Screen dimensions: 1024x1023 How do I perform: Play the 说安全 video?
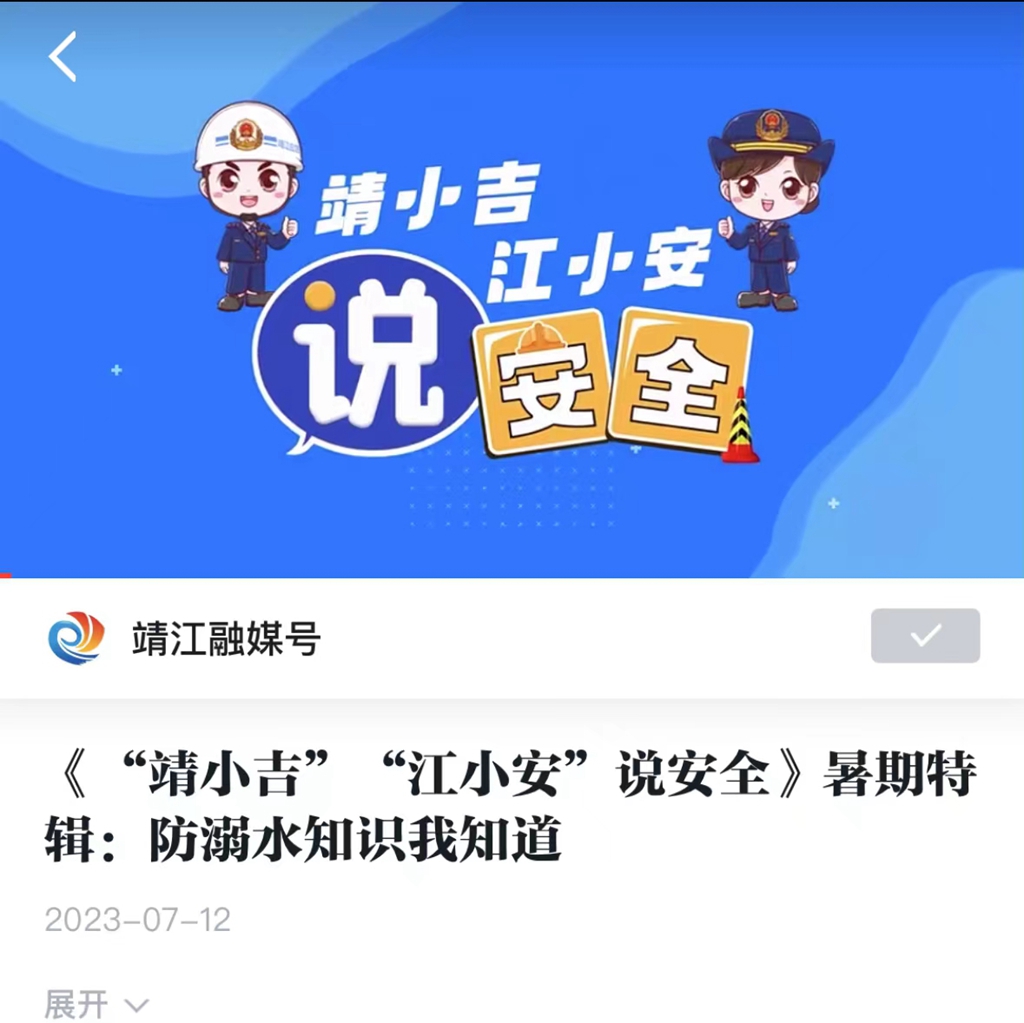(x=512, y=300)
